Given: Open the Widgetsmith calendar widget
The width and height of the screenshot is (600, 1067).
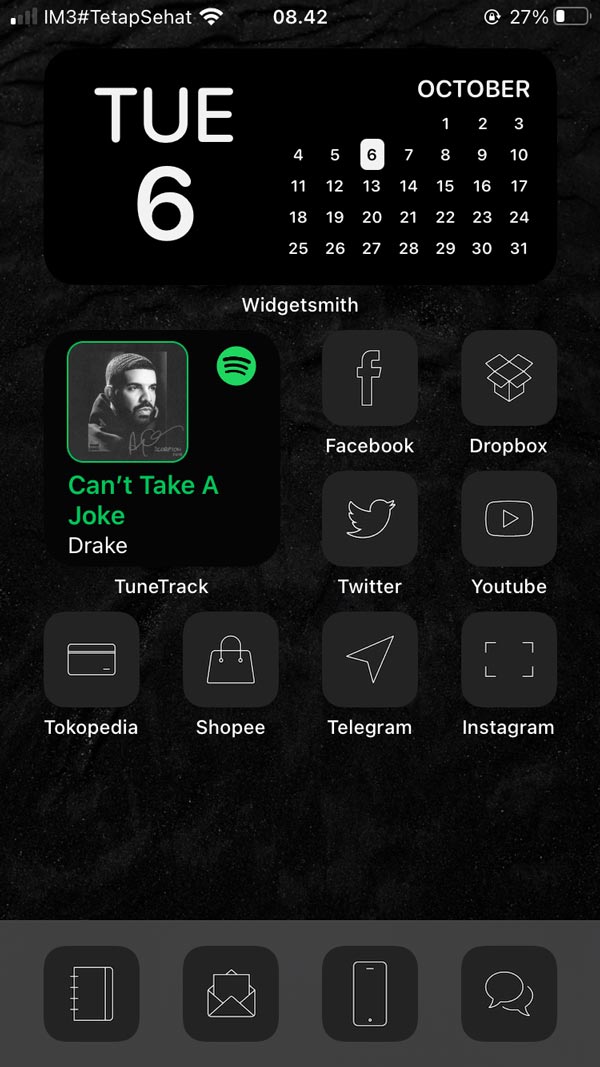Looking at the screenshot, I should (299, 167).
